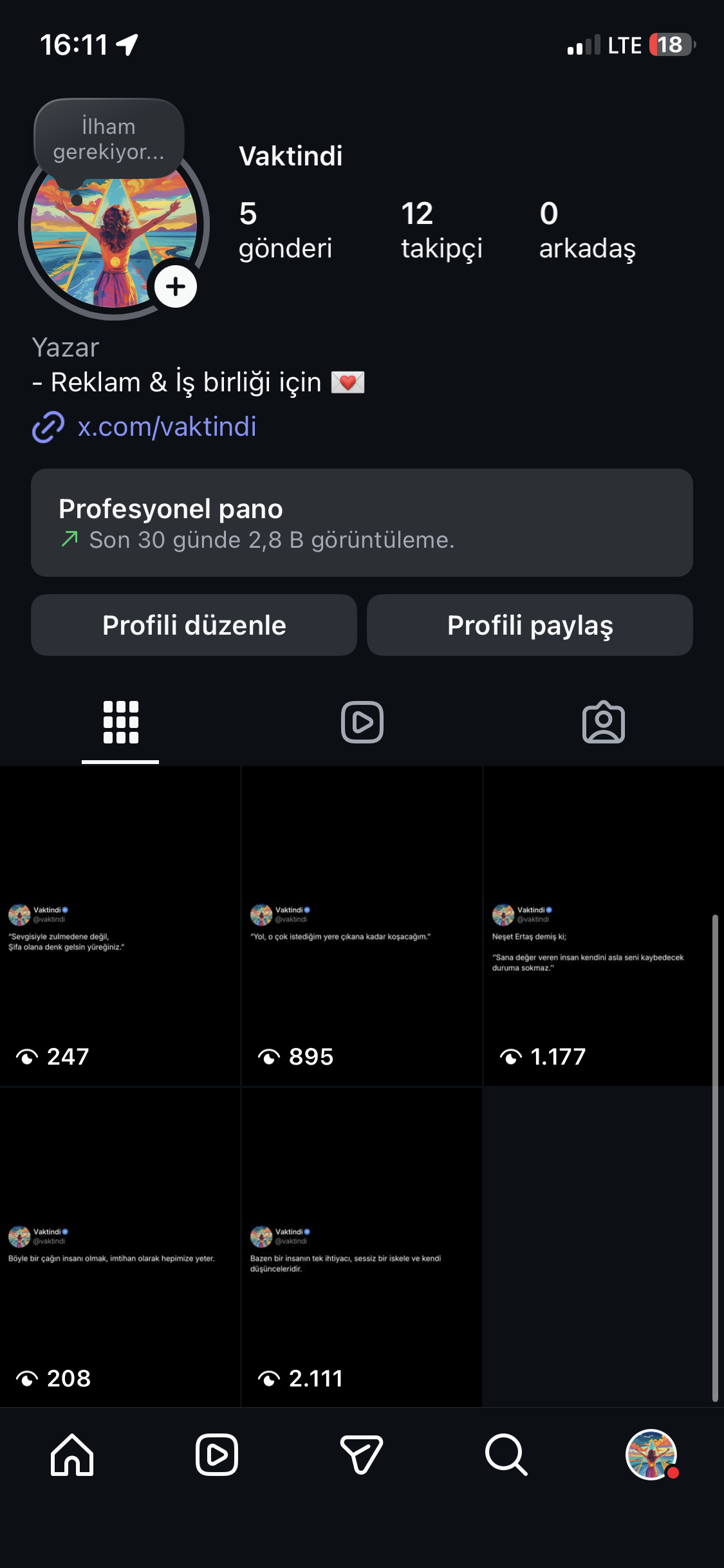Switch to the posts grid tab
The height and width of the screenshot is (1568, 724).
point(120,722)
